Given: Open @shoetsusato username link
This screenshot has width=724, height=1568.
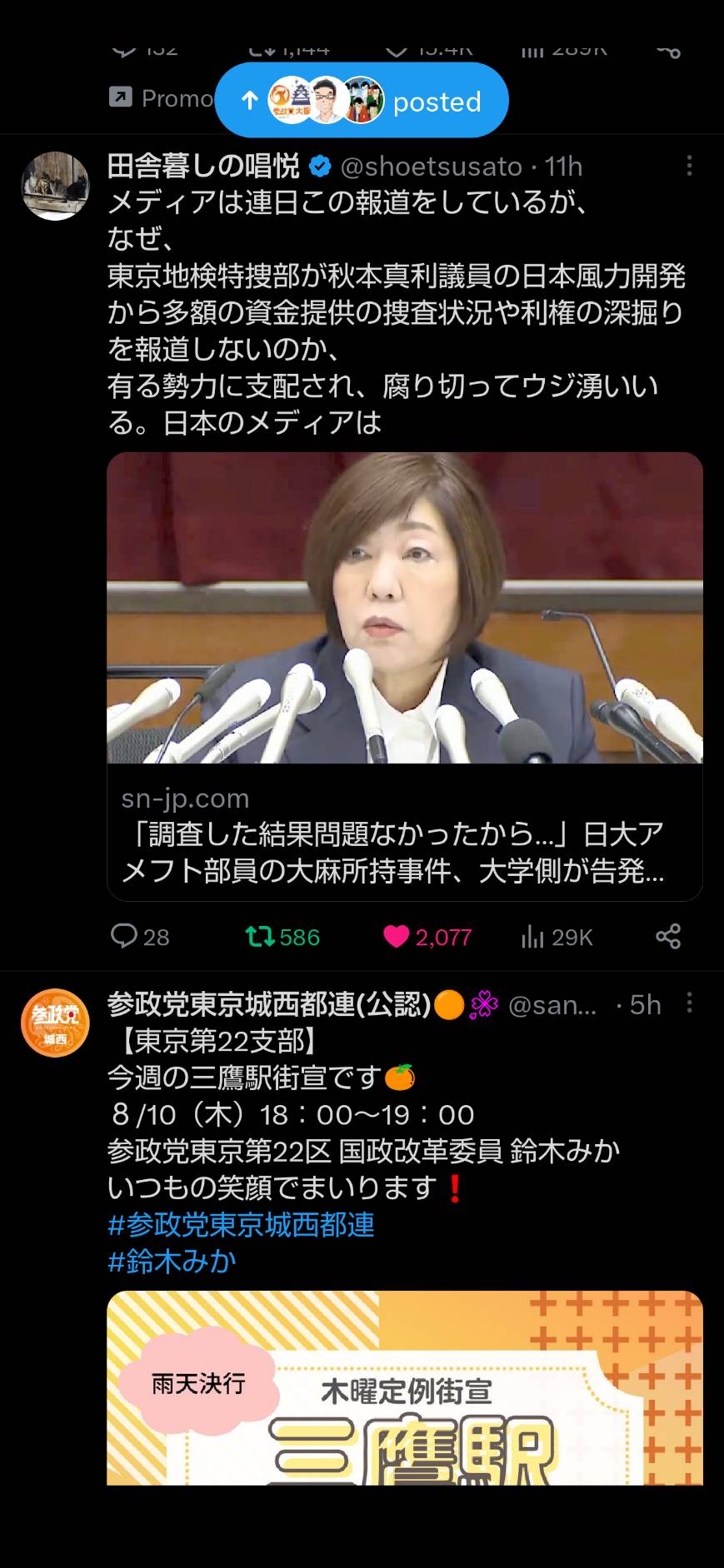Looking at the screenshot, I should click(x=432, y=167).
